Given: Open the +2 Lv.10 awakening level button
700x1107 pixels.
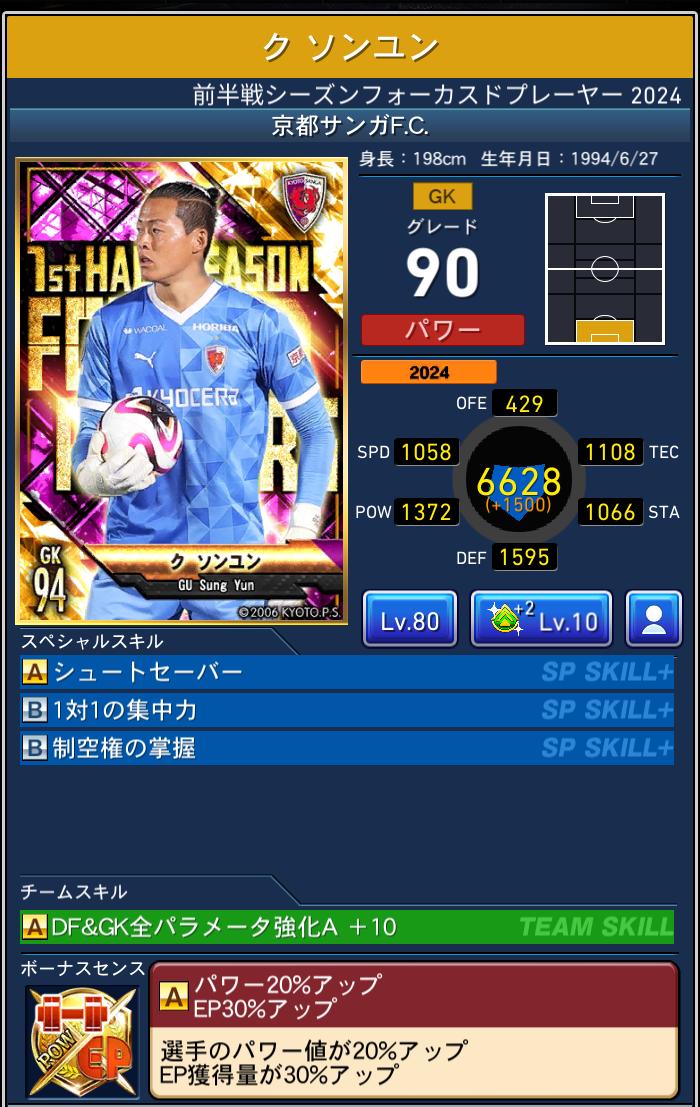Looking at the screenshot, I should pyautogui.click(x=541, y=620).
